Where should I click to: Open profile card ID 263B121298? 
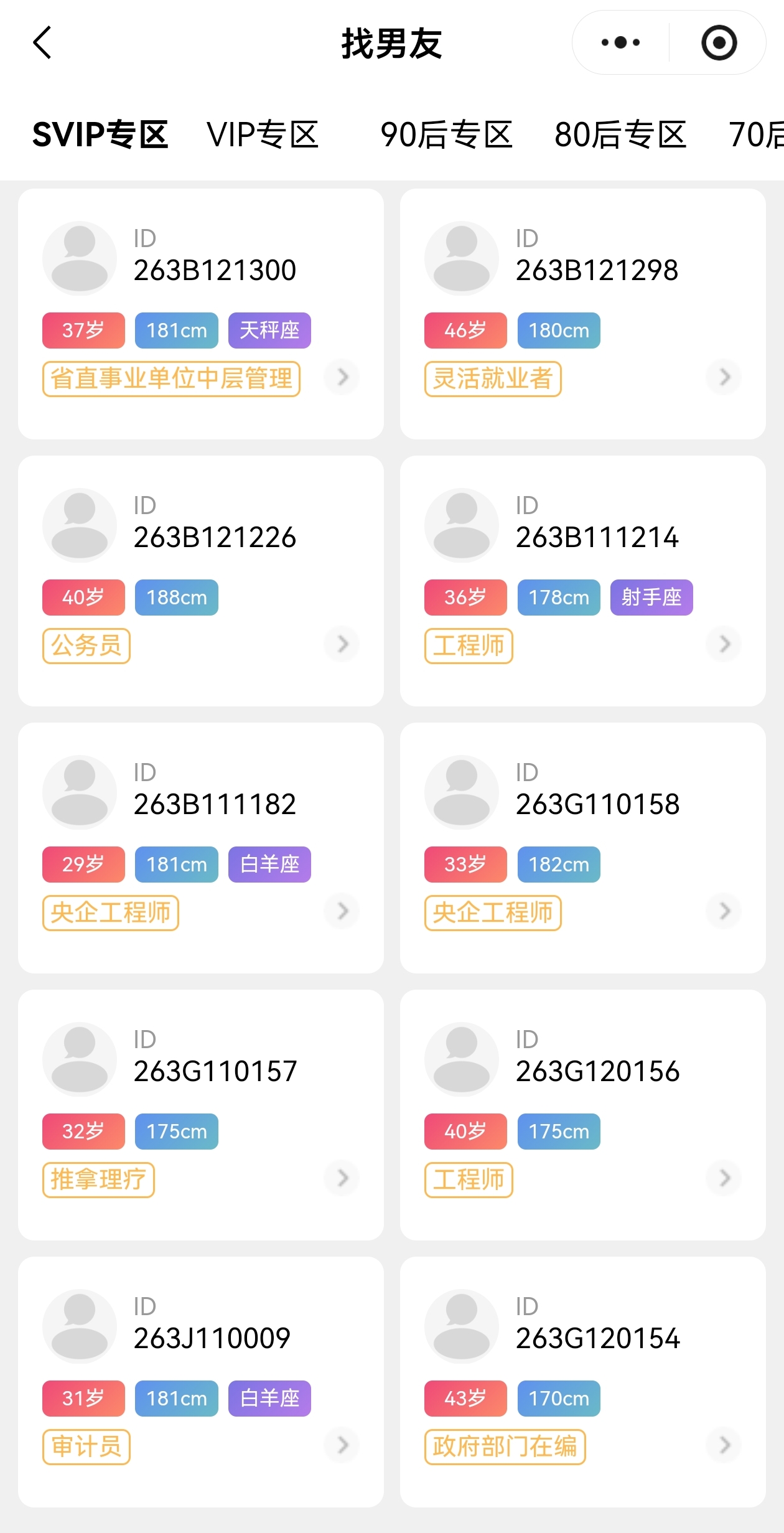click(582, 314)
